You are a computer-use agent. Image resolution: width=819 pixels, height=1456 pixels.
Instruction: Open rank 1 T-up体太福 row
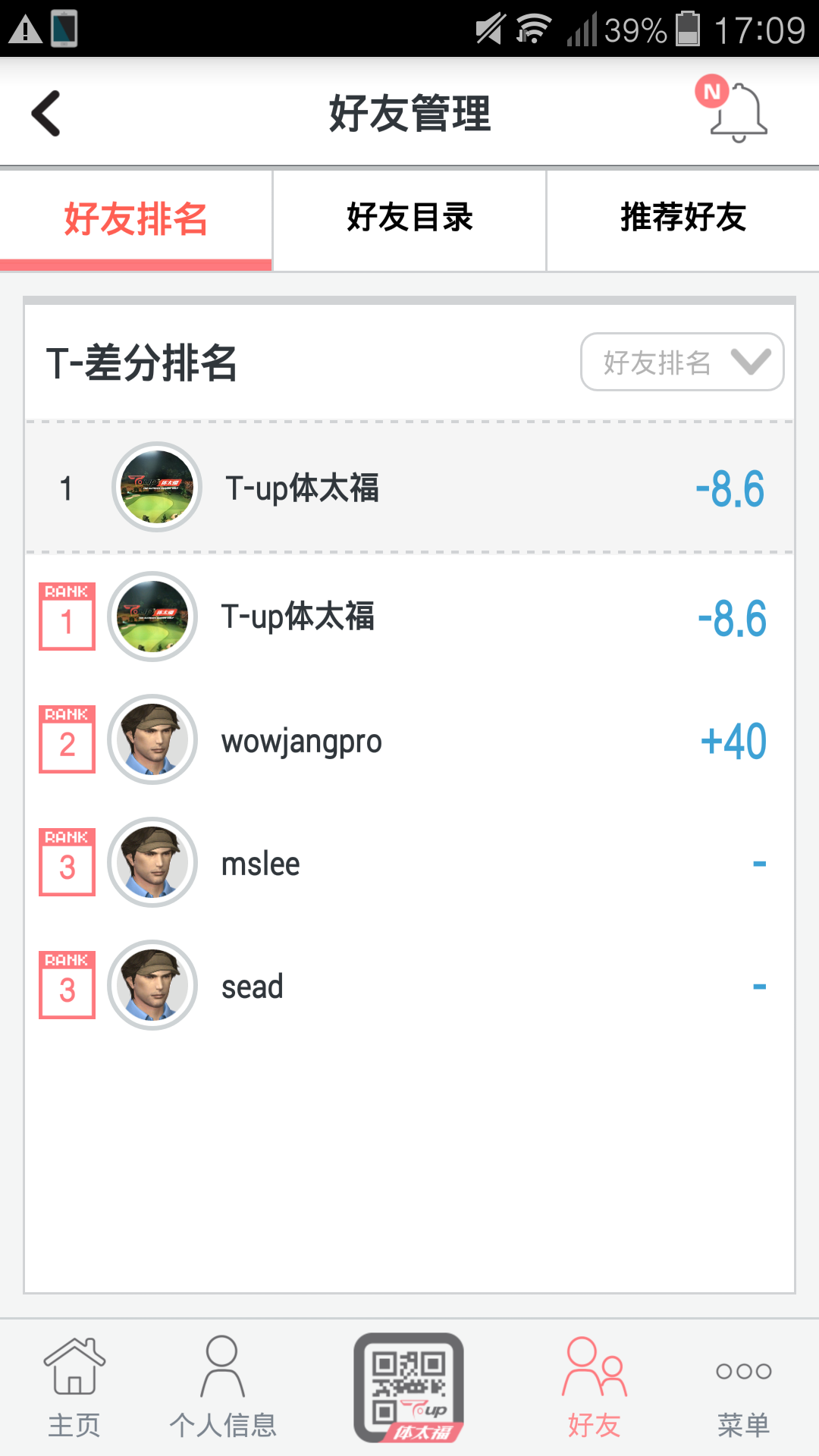tap(409, 617)
